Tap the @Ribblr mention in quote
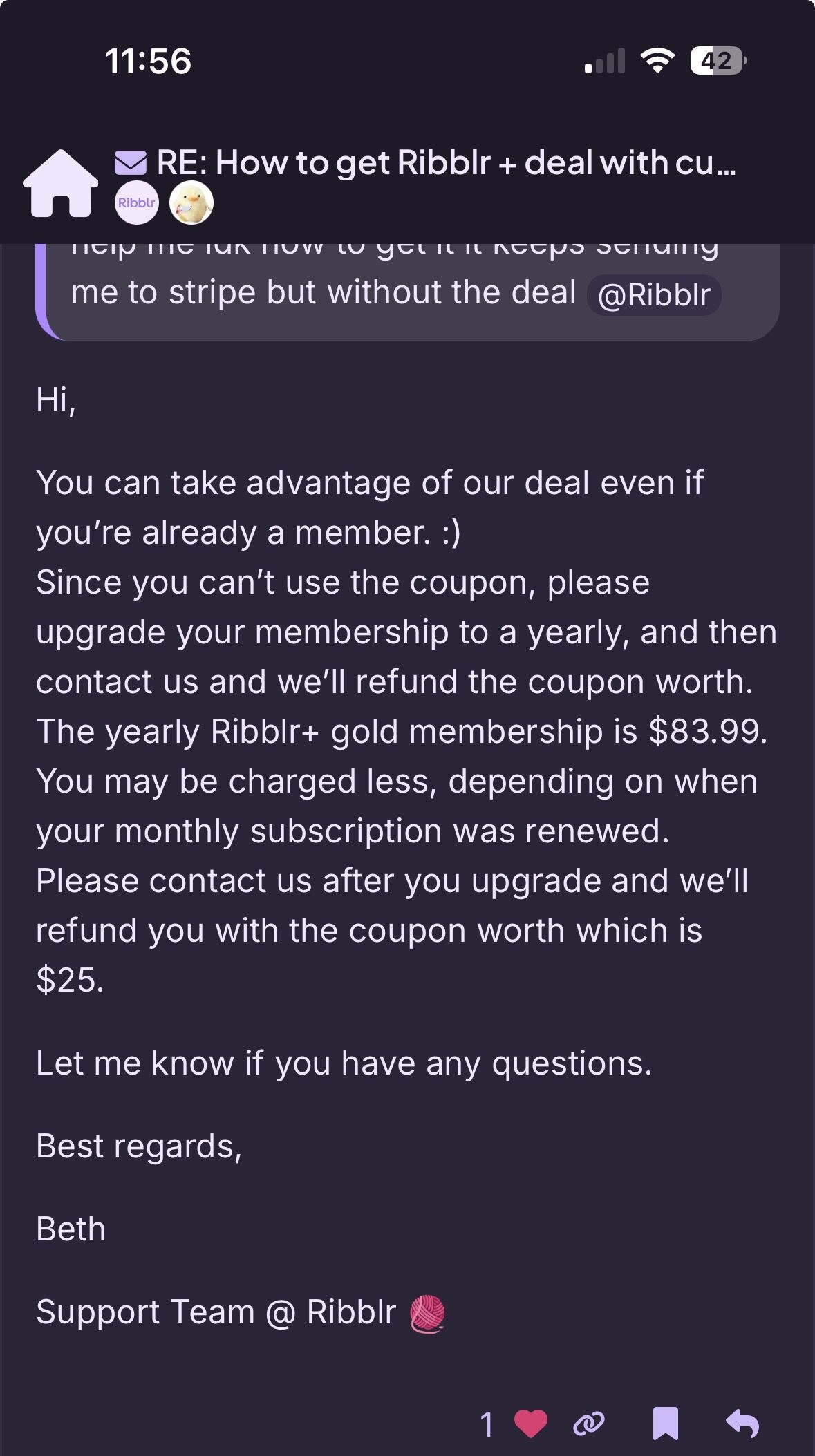The height and width of the screenshot is (1456, 815). (x=653, y=295)
